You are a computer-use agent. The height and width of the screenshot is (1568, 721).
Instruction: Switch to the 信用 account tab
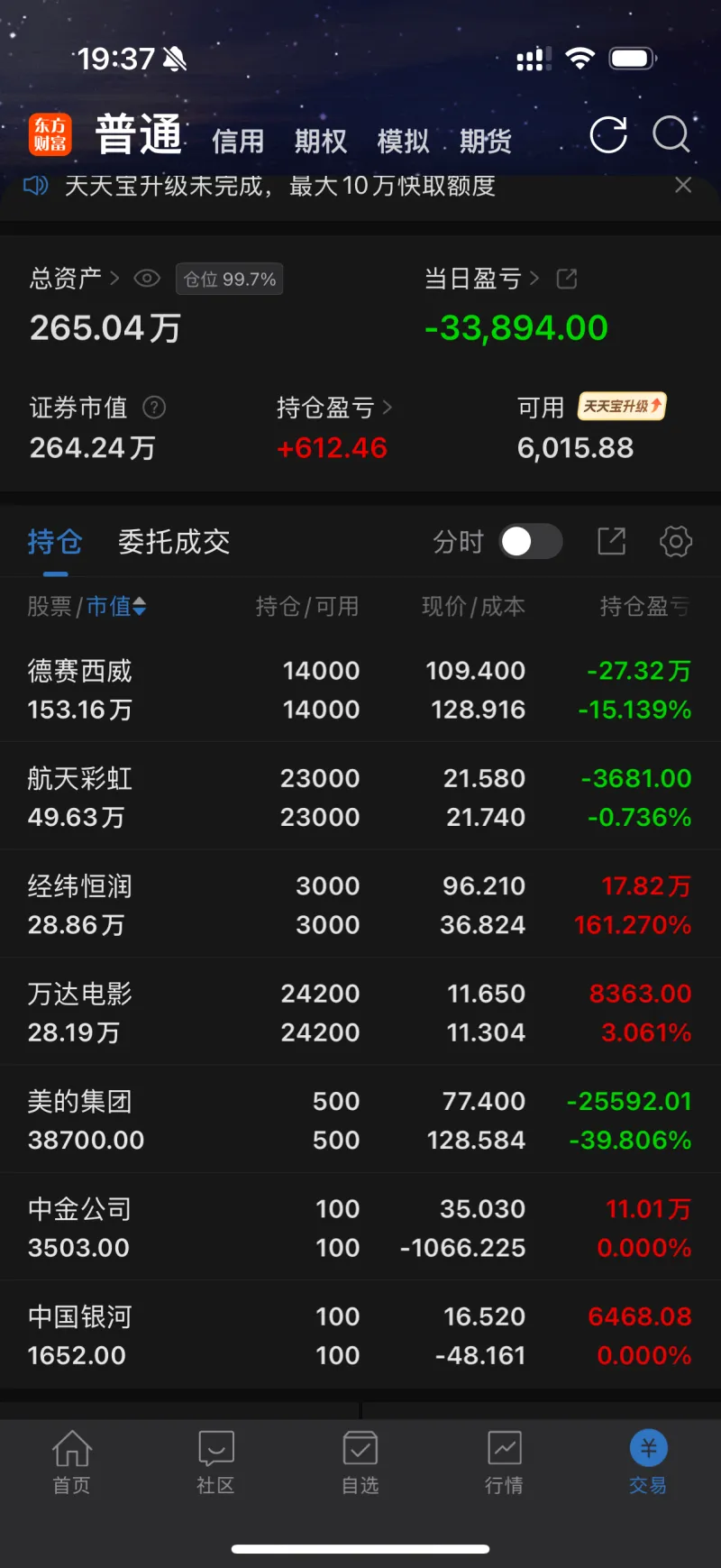tap(238, 142)
